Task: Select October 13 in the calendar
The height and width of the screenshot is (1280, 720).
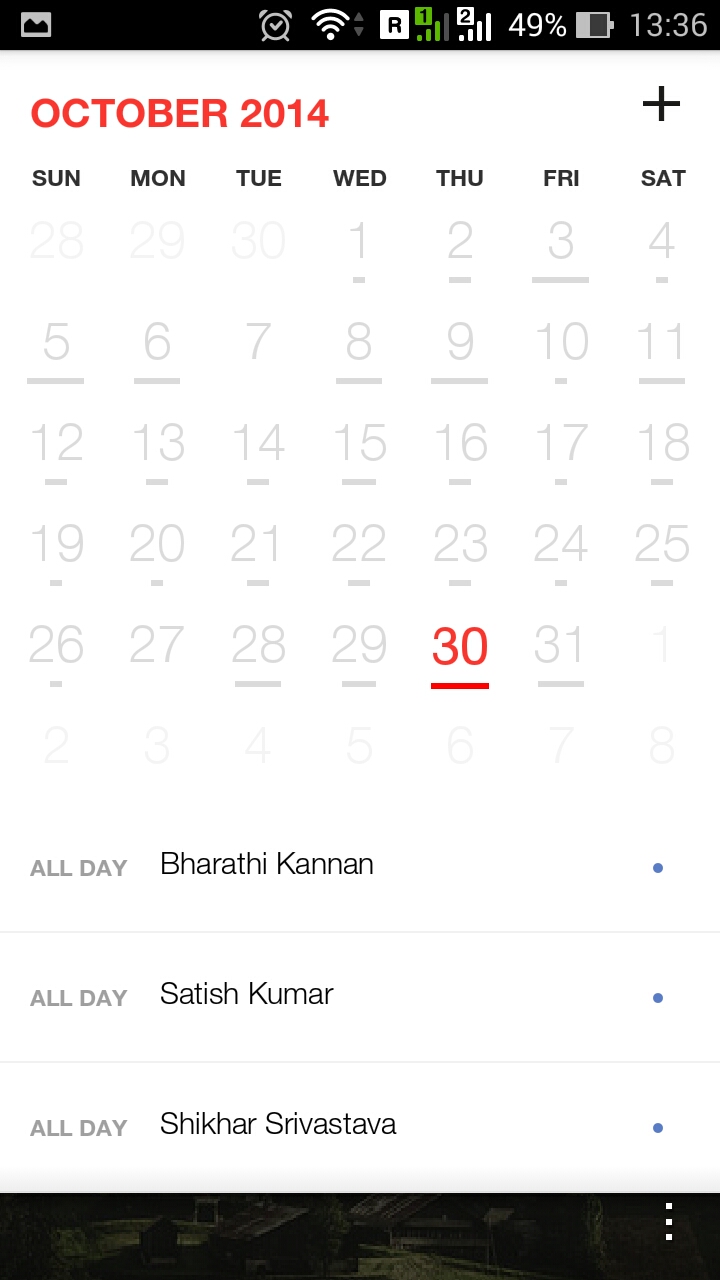Action: [157, 444]
